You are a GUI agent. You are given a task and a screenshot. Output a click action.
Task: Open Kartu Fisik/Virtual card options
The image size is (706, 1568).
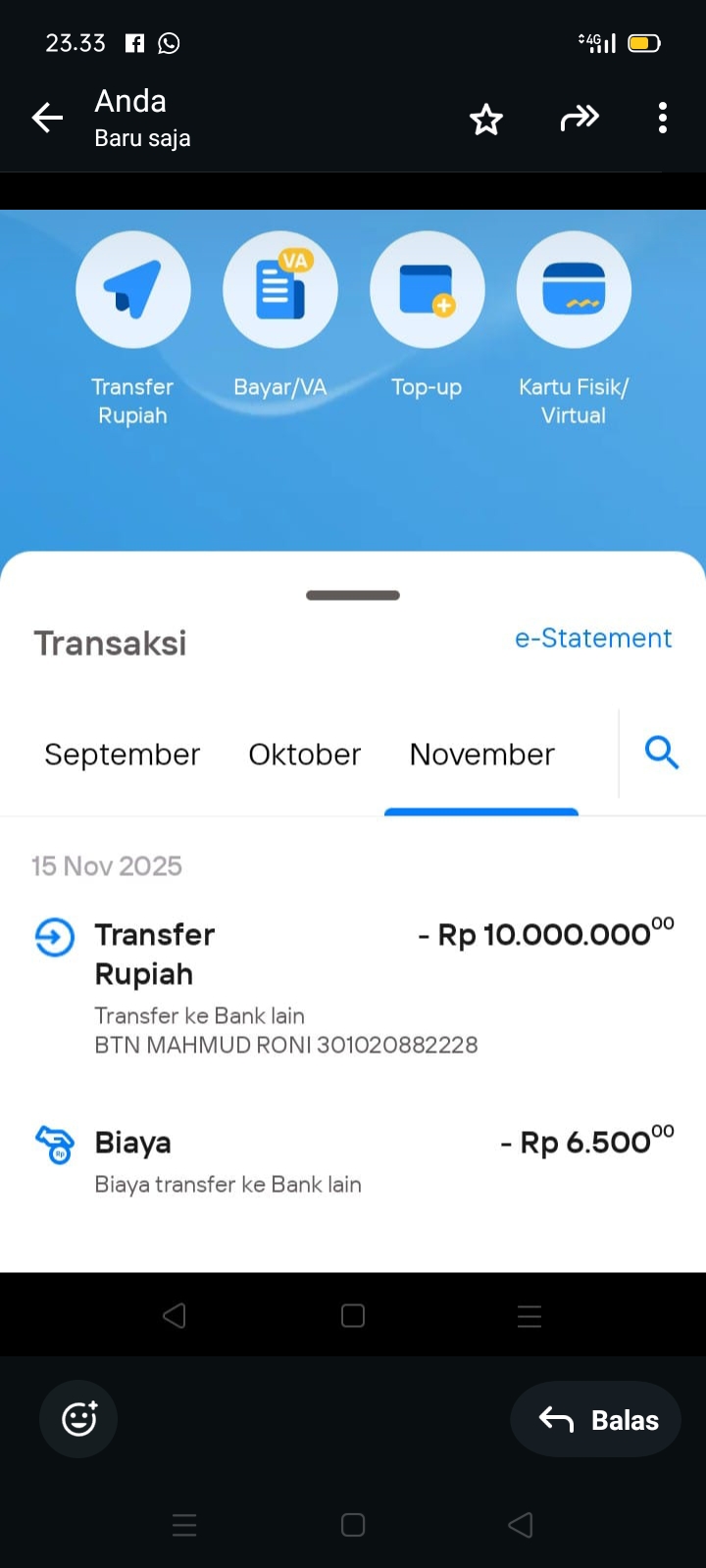[574, 289]
